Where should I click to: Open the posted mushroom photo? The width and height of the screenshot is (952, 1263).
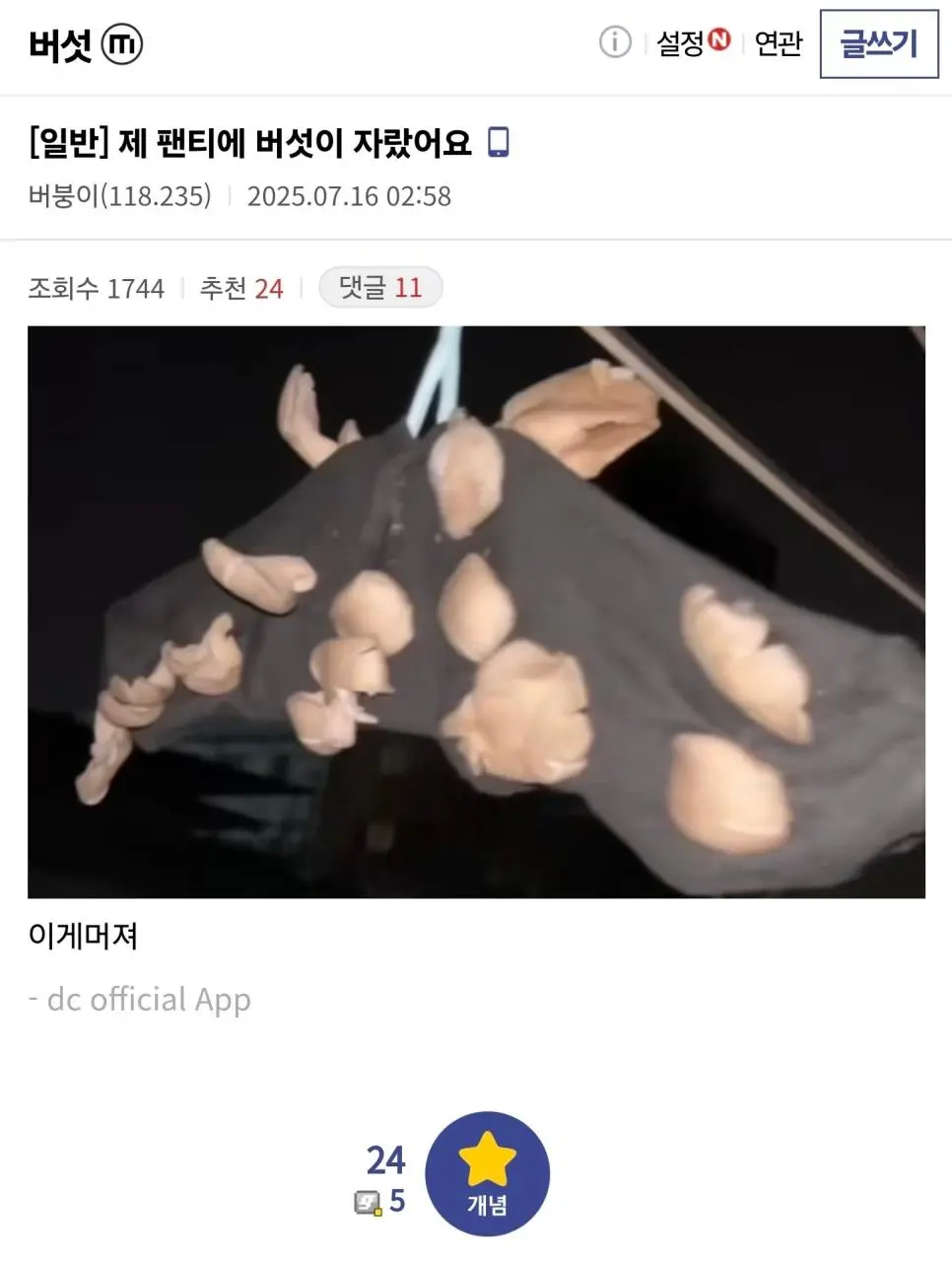click(476, 611)
